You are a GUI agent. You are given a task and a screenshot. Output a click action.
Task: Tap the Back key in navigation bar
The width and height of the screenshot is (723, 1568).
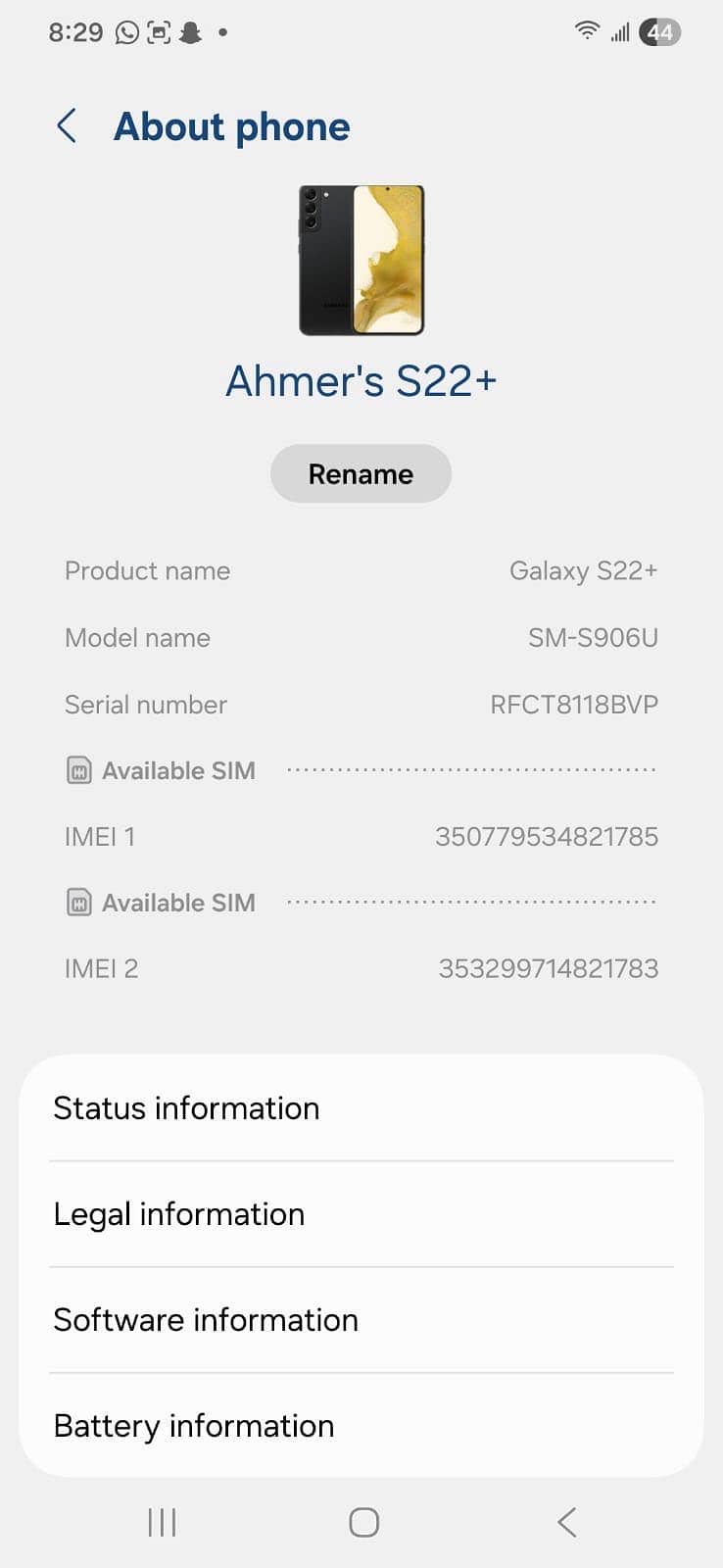[x=565, y=1522]
